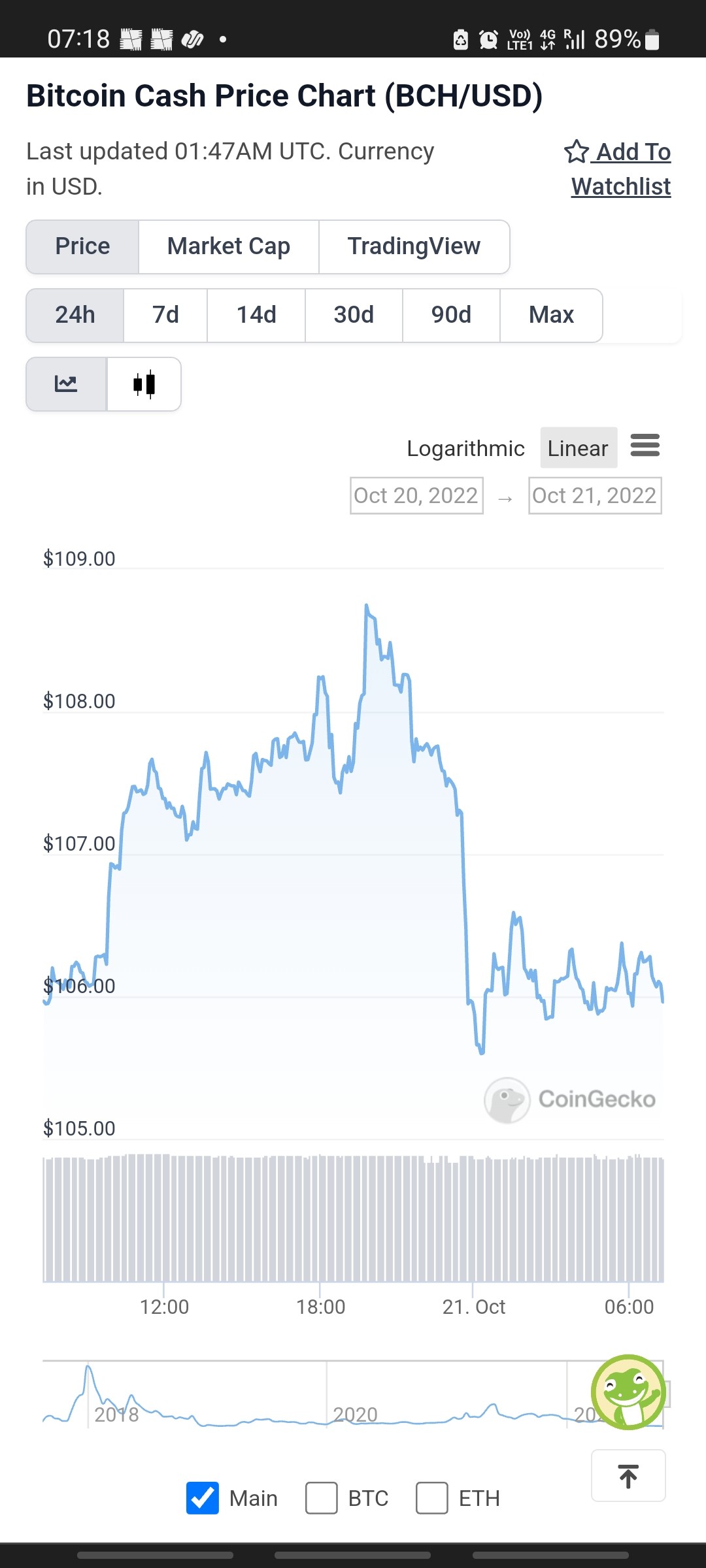The image size is (706, 1568).
Task: Switch to the 14d range
Action: point(256,316)
